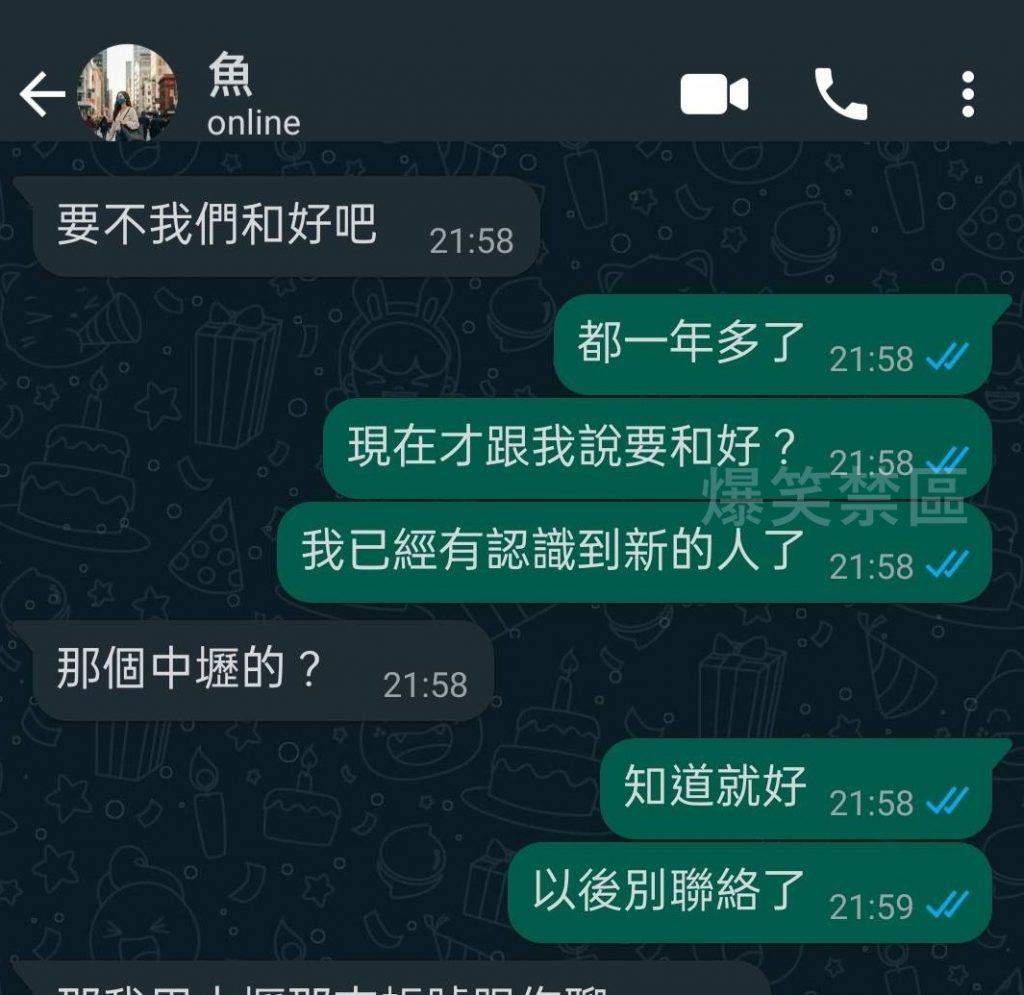1024x995 pixels.
Task: Open 魚's profile picture
Action: 127,93
